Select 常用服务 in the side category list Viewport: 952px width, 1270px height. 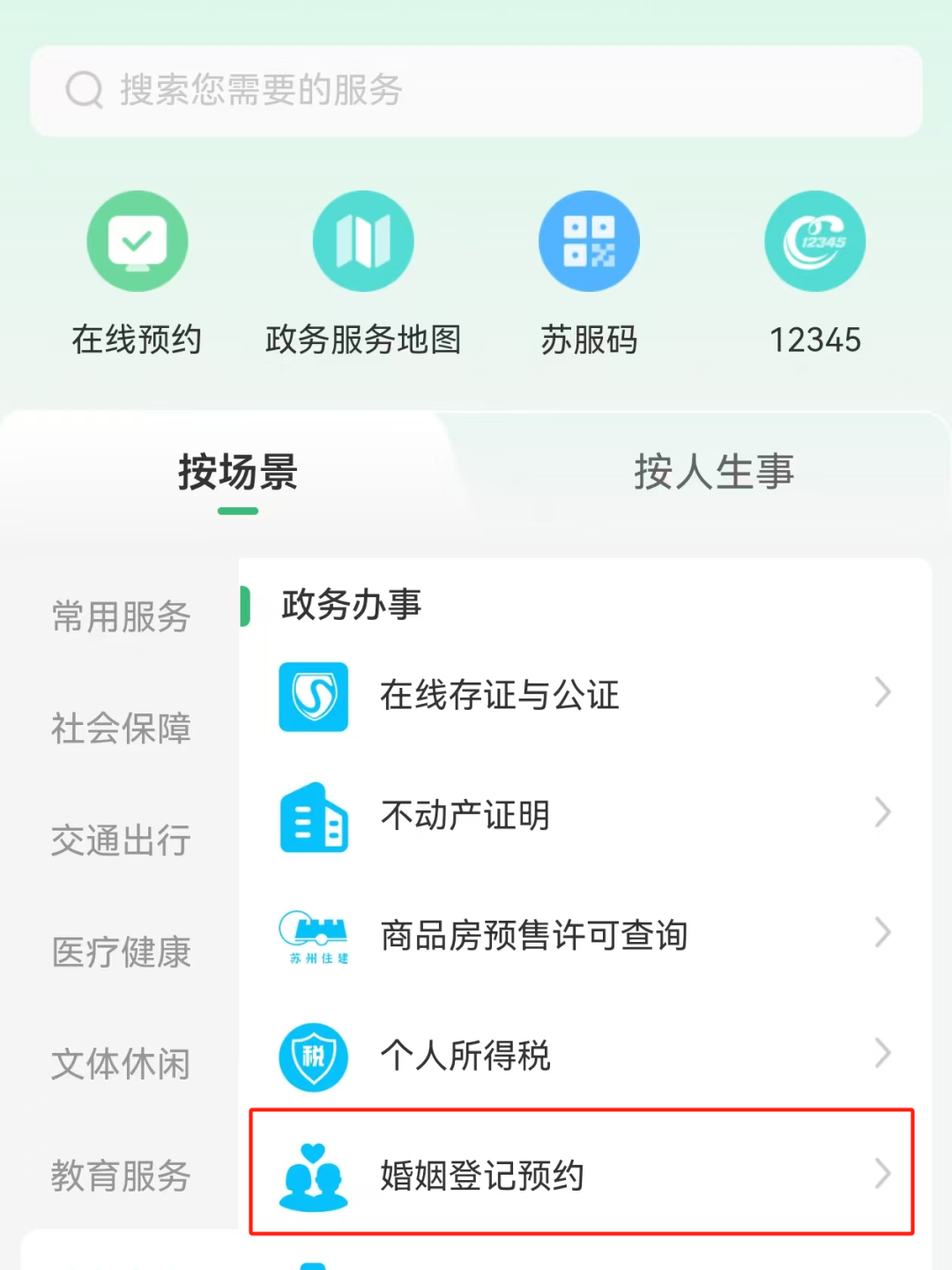pos(121,616)
